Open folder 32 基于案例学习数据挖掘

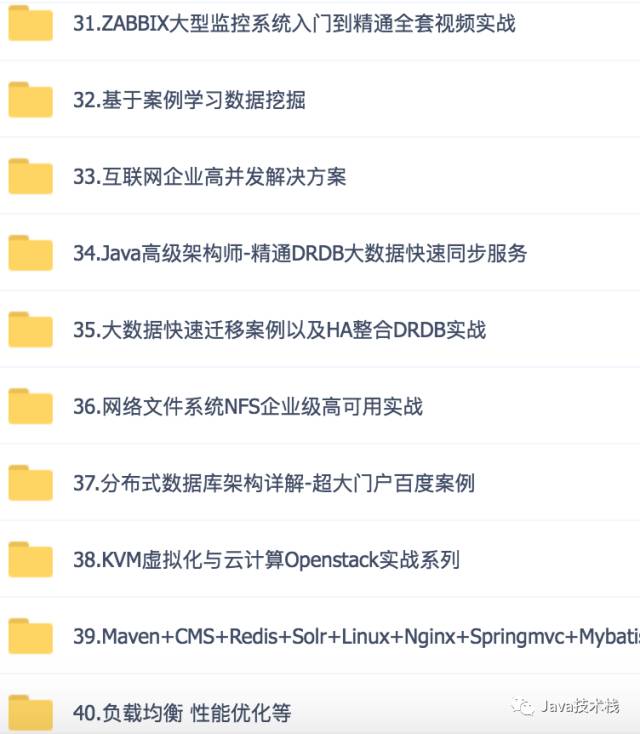click(188, 100)
